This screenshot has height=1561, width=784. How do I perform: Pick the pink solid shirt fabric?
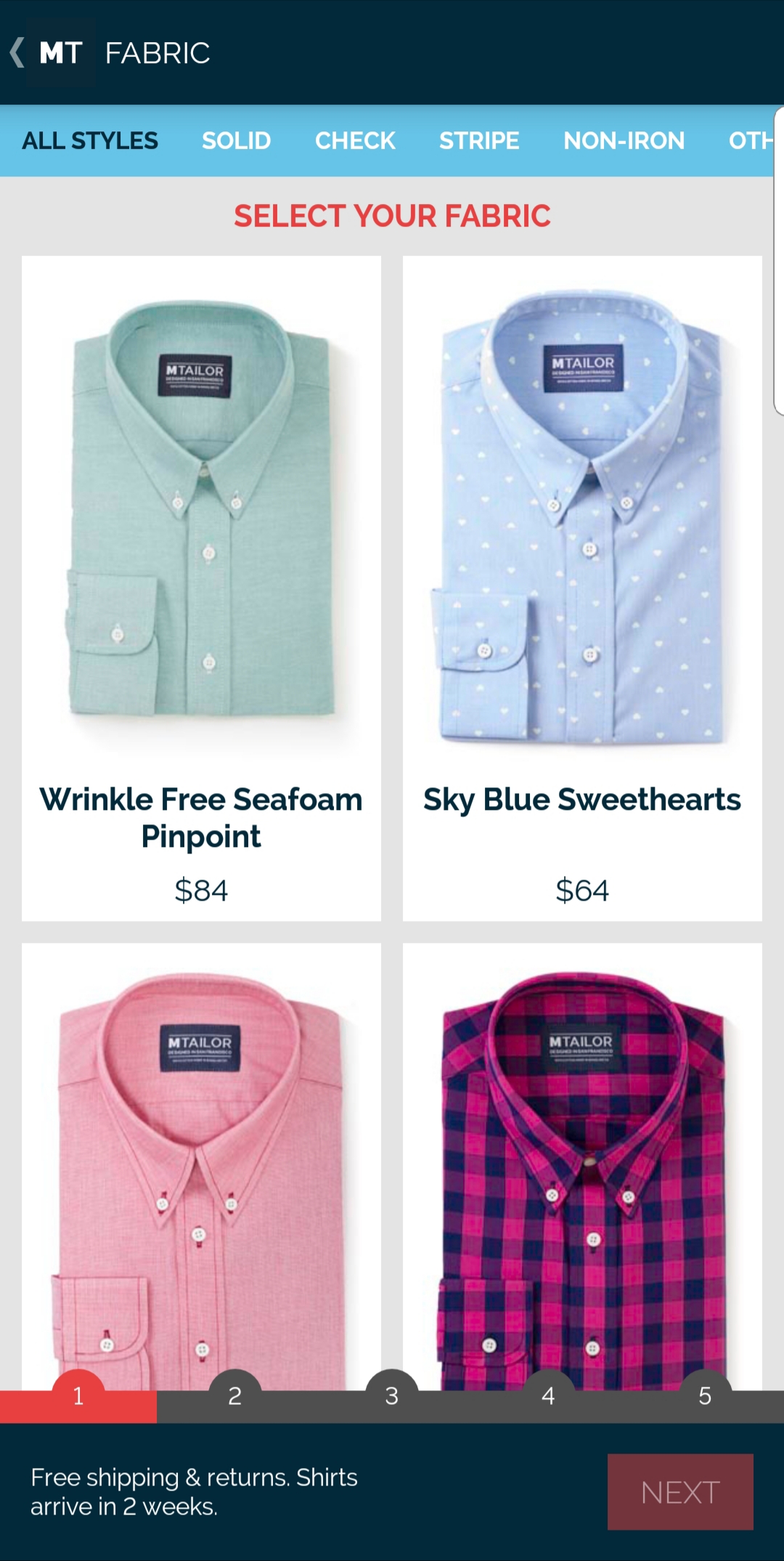point(201,1167)
